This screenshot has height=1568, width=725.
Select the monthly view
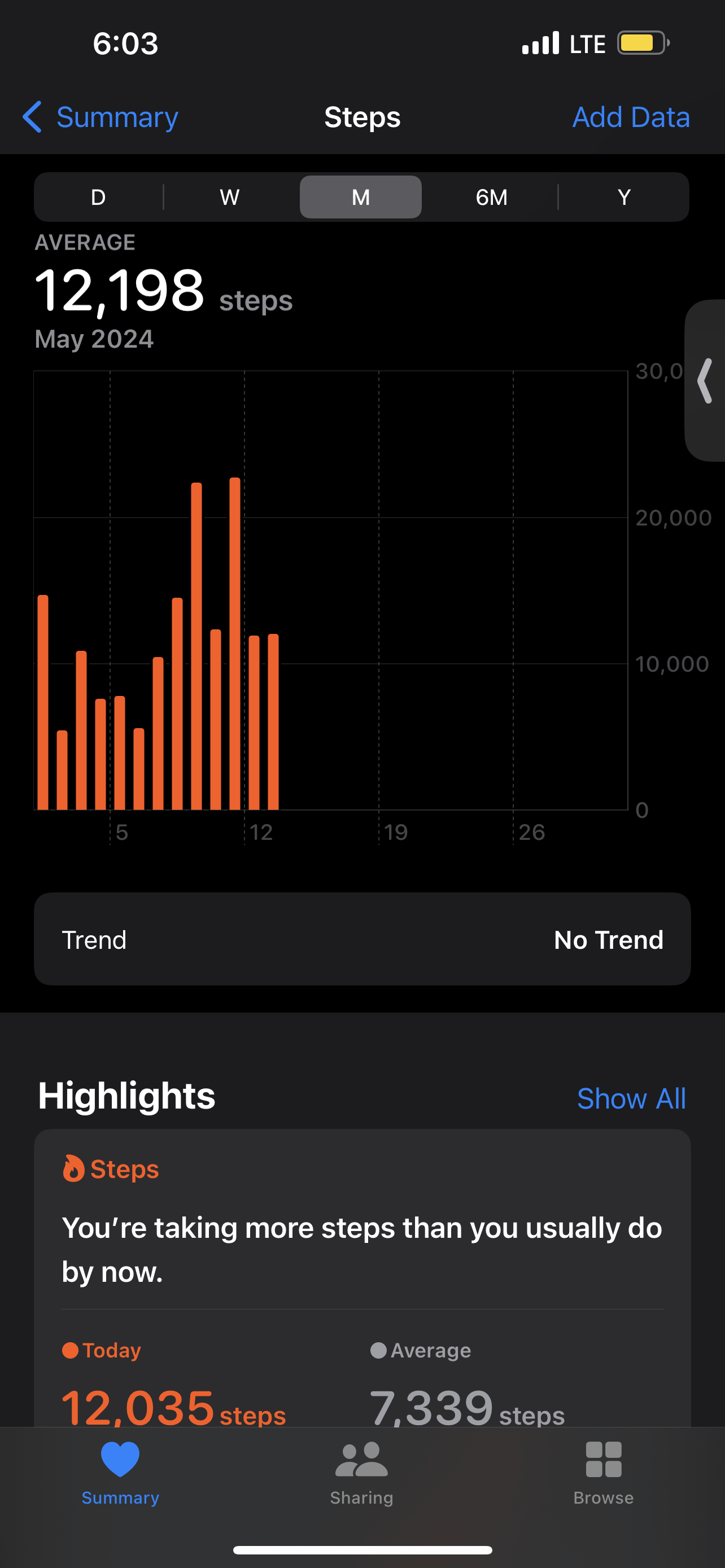[360, 197]
